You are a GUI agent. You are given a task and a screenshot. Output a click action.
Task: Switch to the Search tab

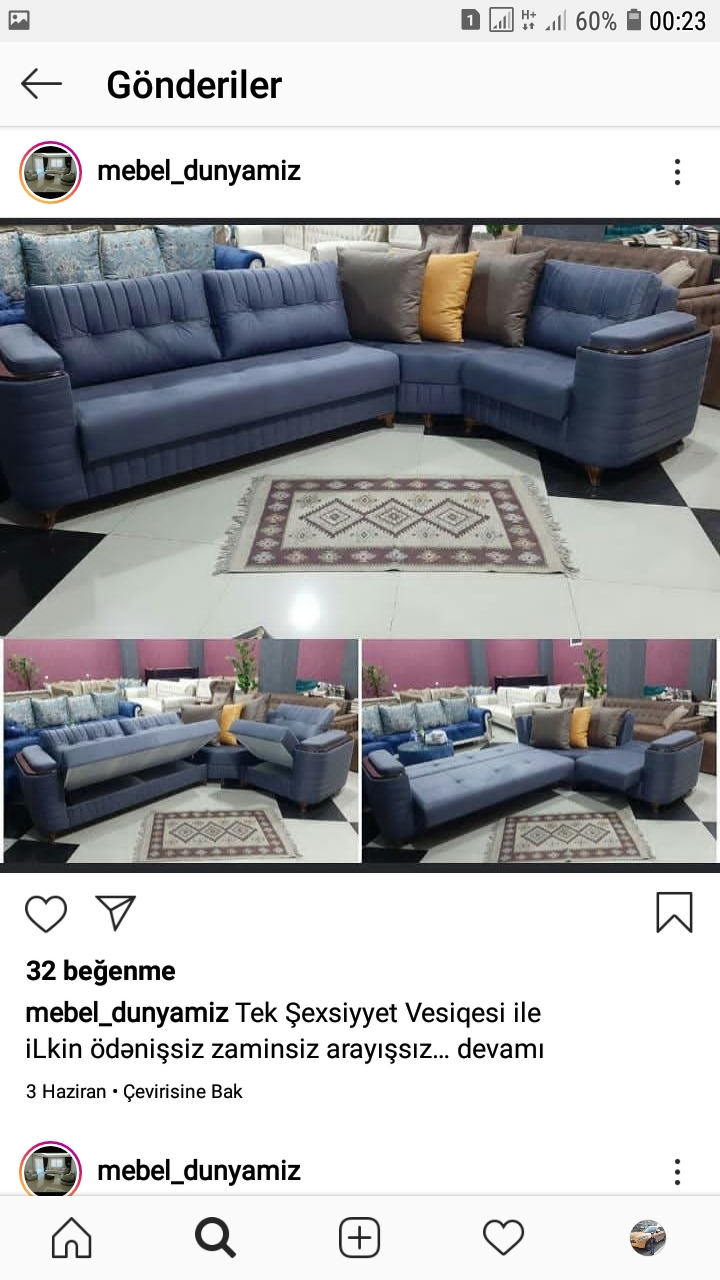215,1238
